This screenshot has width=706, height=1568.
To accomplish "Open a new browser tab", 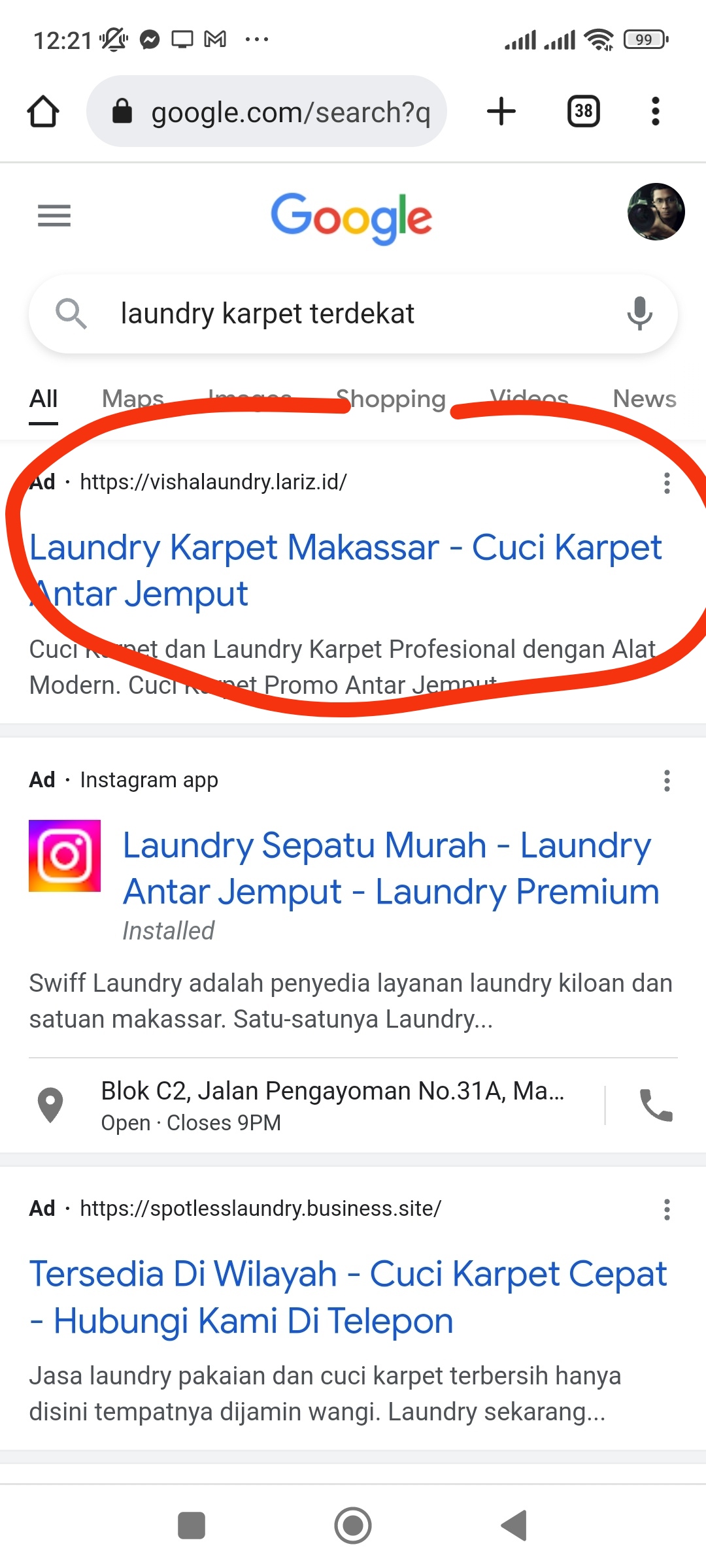I will (501, 111).
